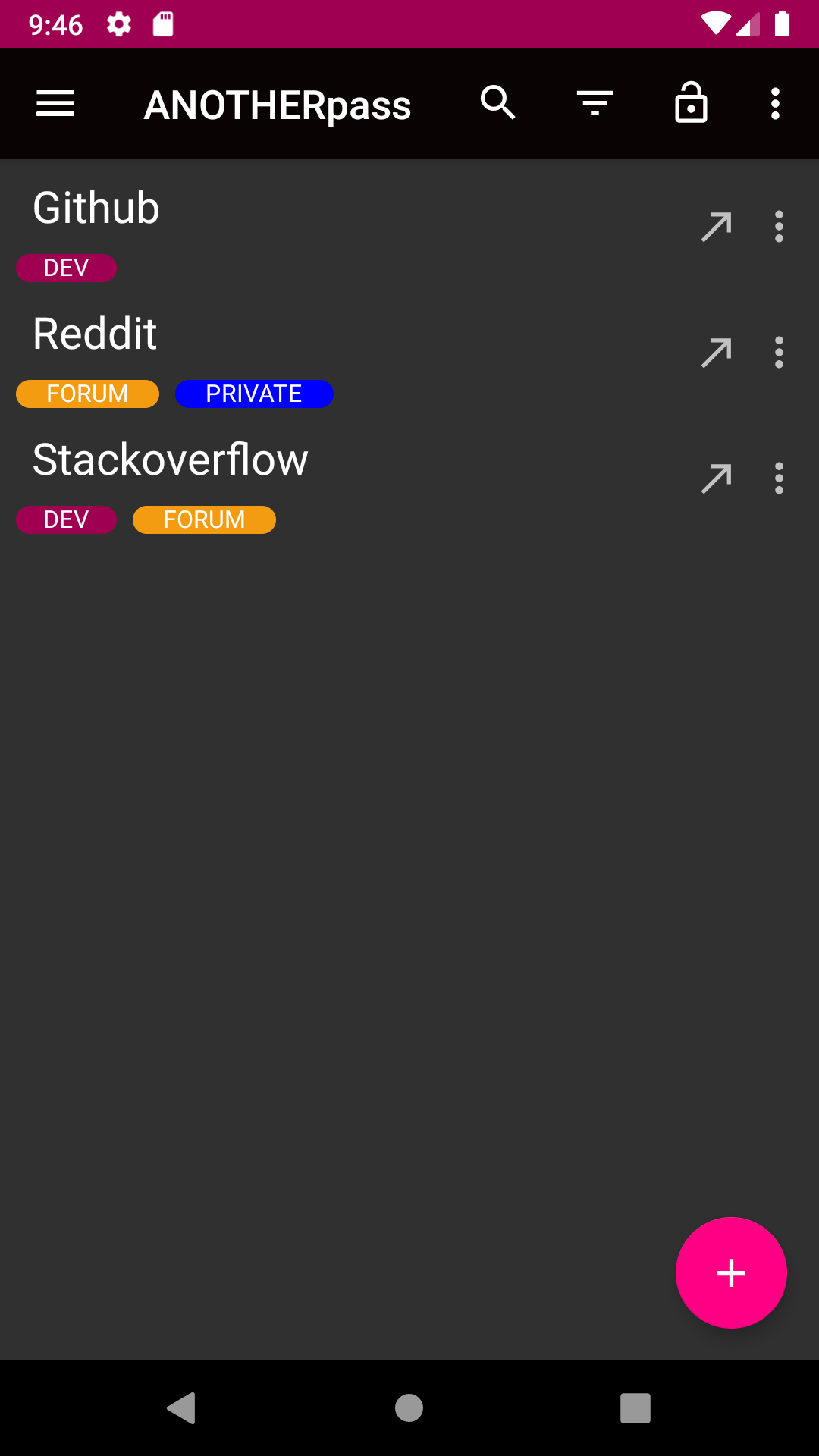Select the FORUM label chip on Stackoverflow
Viewport: 819px width, 1456px height.
tap(204, 519)
